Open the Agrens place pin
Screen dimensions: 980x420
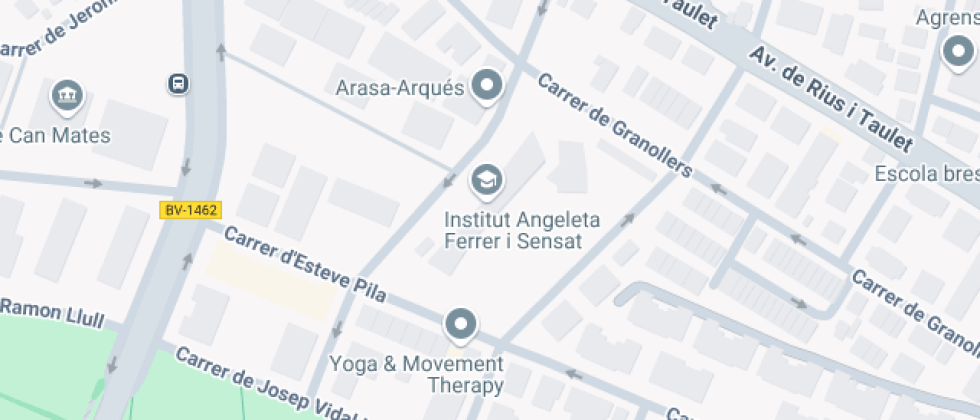958,50
